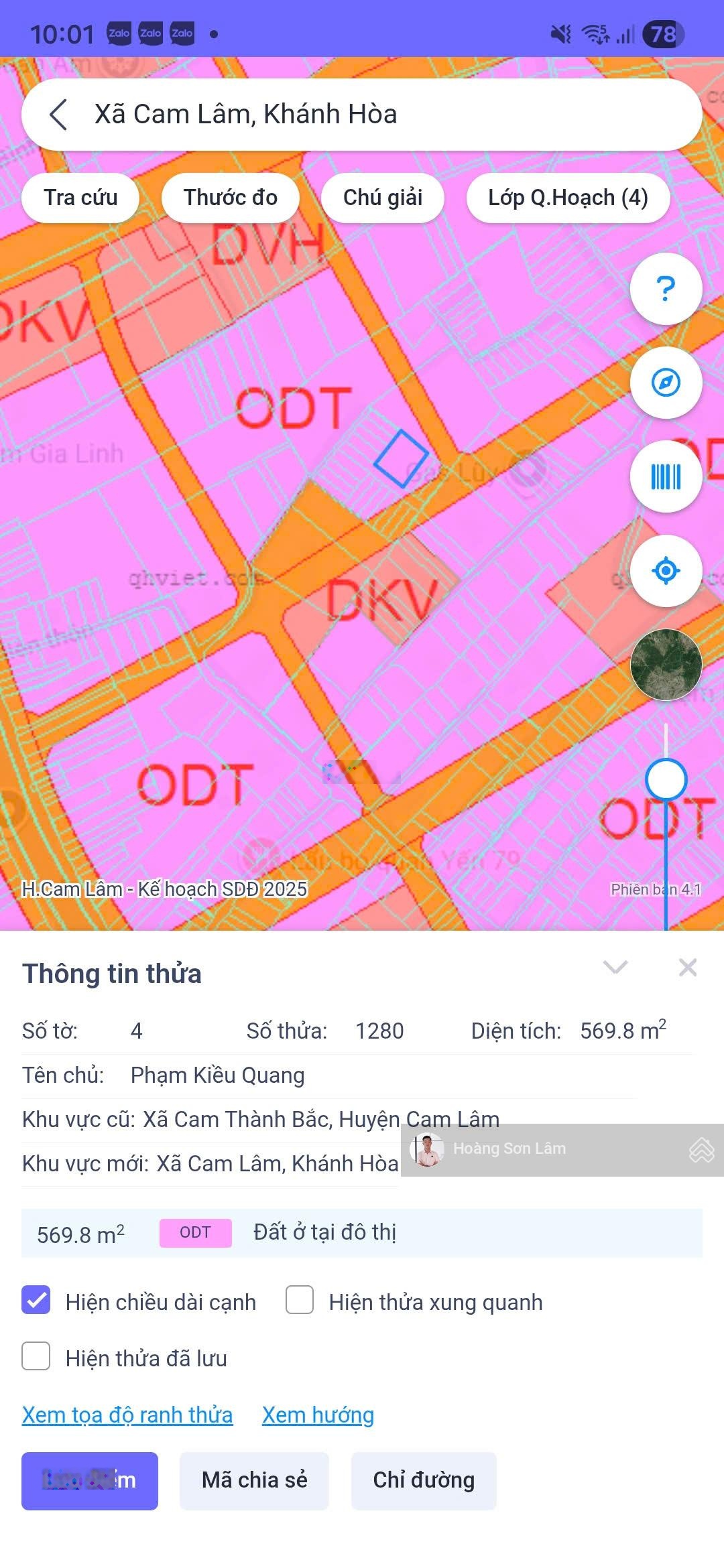This screenshot has height=1568, width=724.
Task: Open the Tra cứu chip
Action: tap(80, 198)
